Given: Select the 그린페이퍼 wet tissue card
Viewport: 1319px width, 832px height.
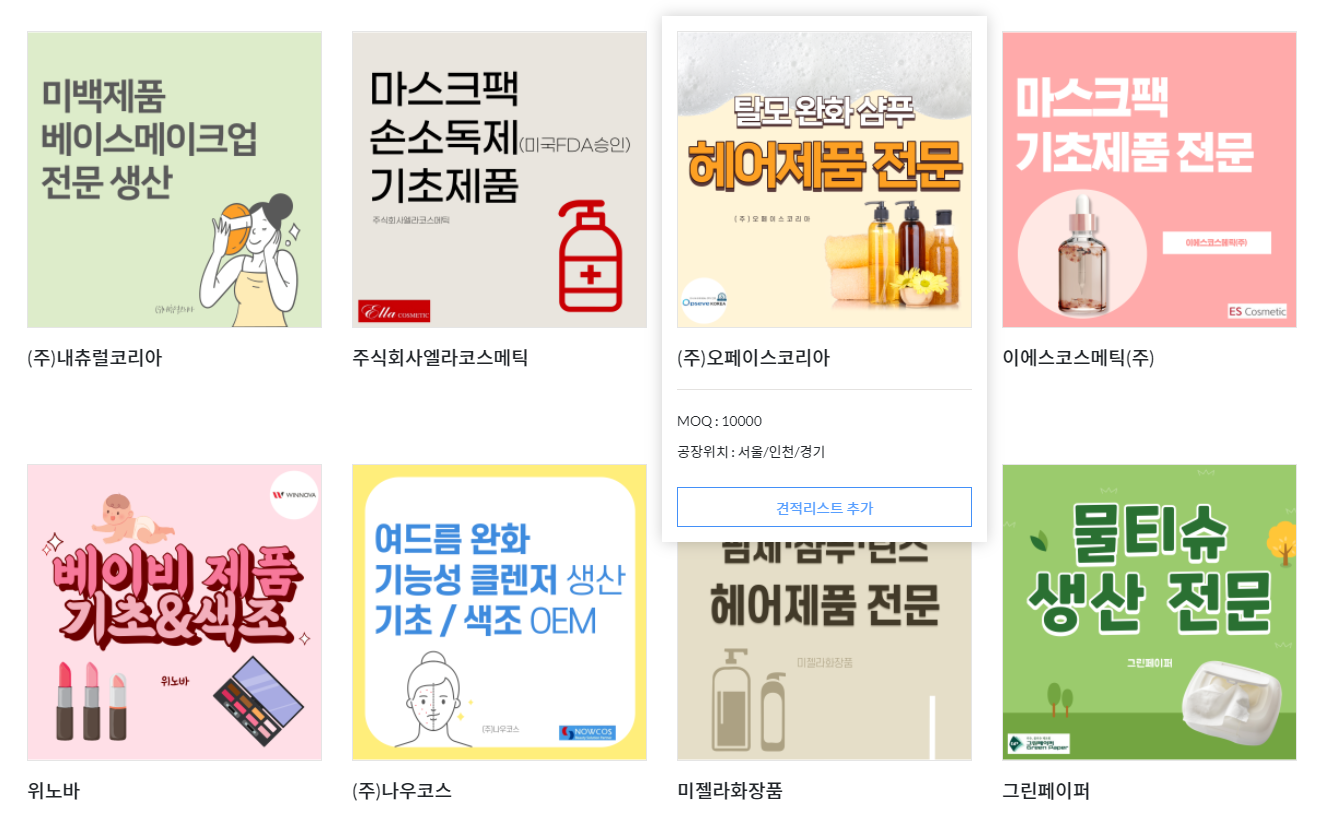Looking at the screenshot, I should 1149,612.
